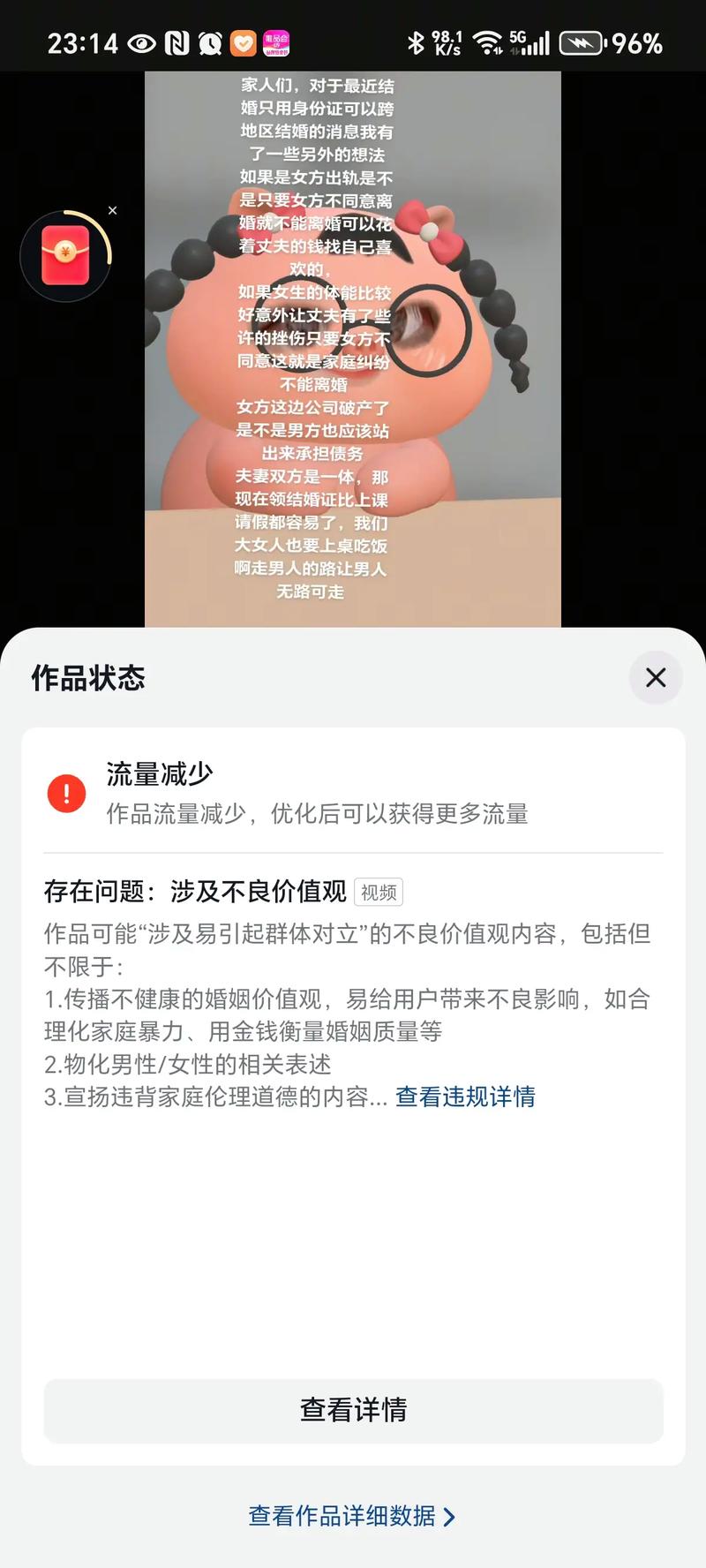Select the 视频 label tag
The width and height of the screenshot is (706, 1568).
pyautogui.click(x=378, y=892)
